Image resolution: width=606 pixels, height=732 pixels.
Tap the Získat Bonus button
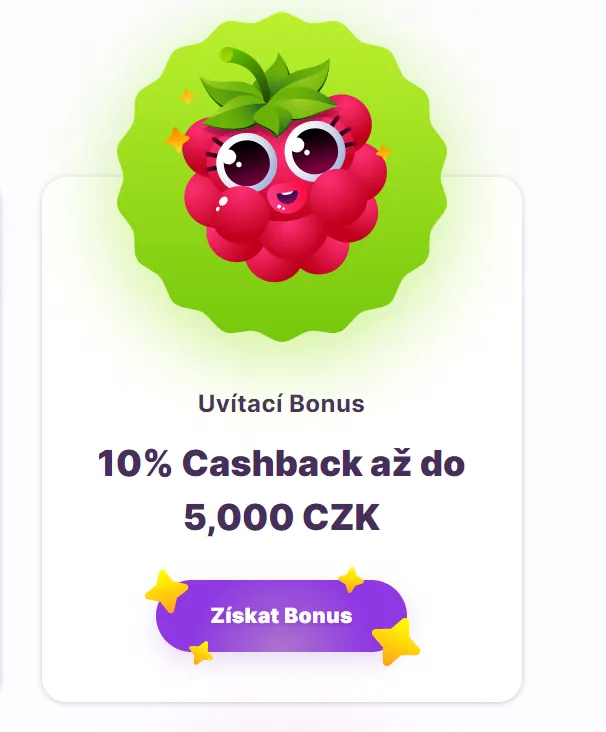pyautogui.click(x=281, y=615)
